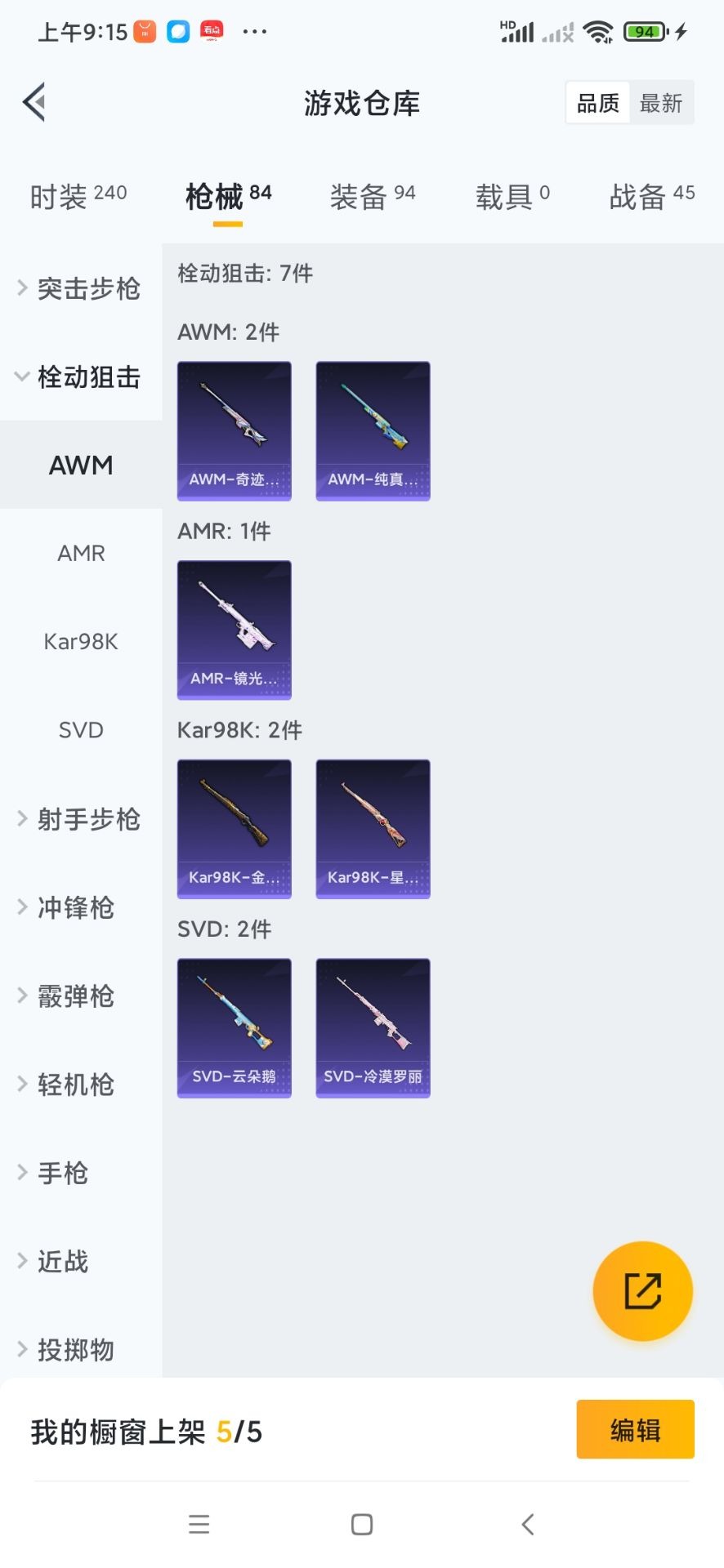The image size is (724, 1568).
Task: Sort items by 最新
Action: [x=661, y=103]
